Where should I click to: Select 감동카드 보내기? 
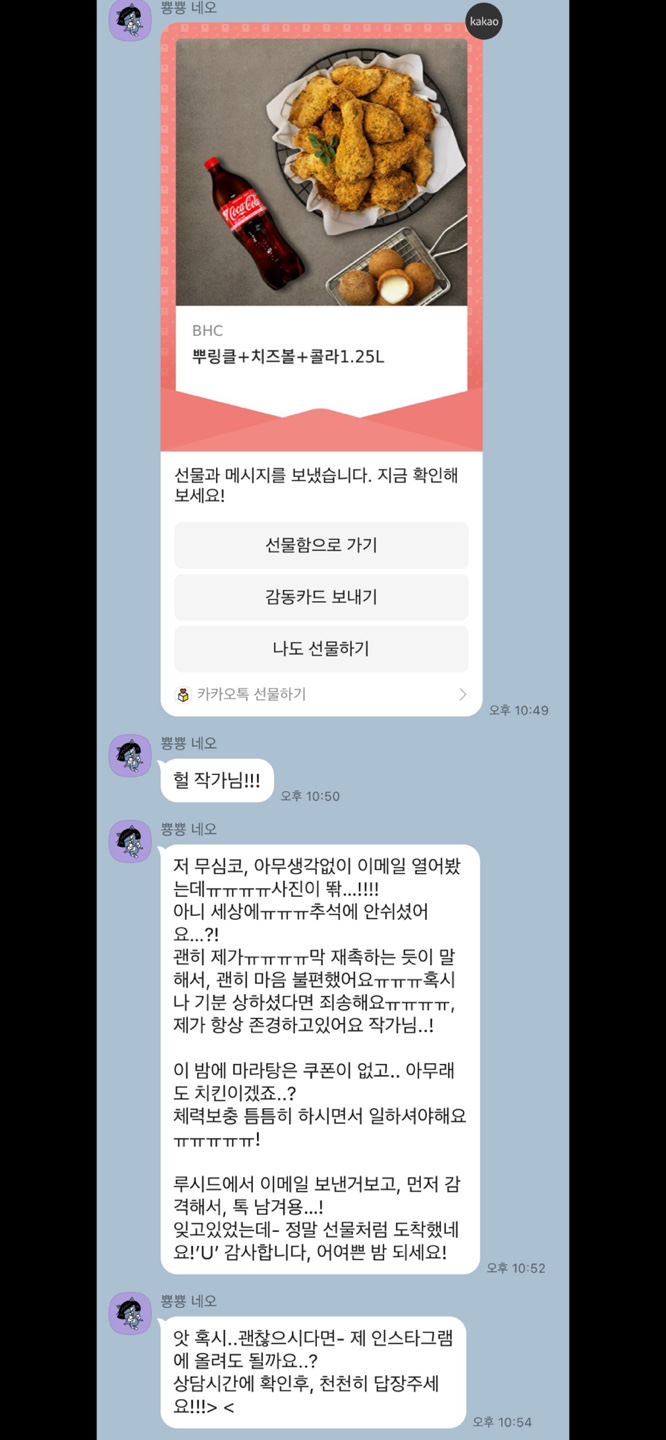tap(321, 597)
